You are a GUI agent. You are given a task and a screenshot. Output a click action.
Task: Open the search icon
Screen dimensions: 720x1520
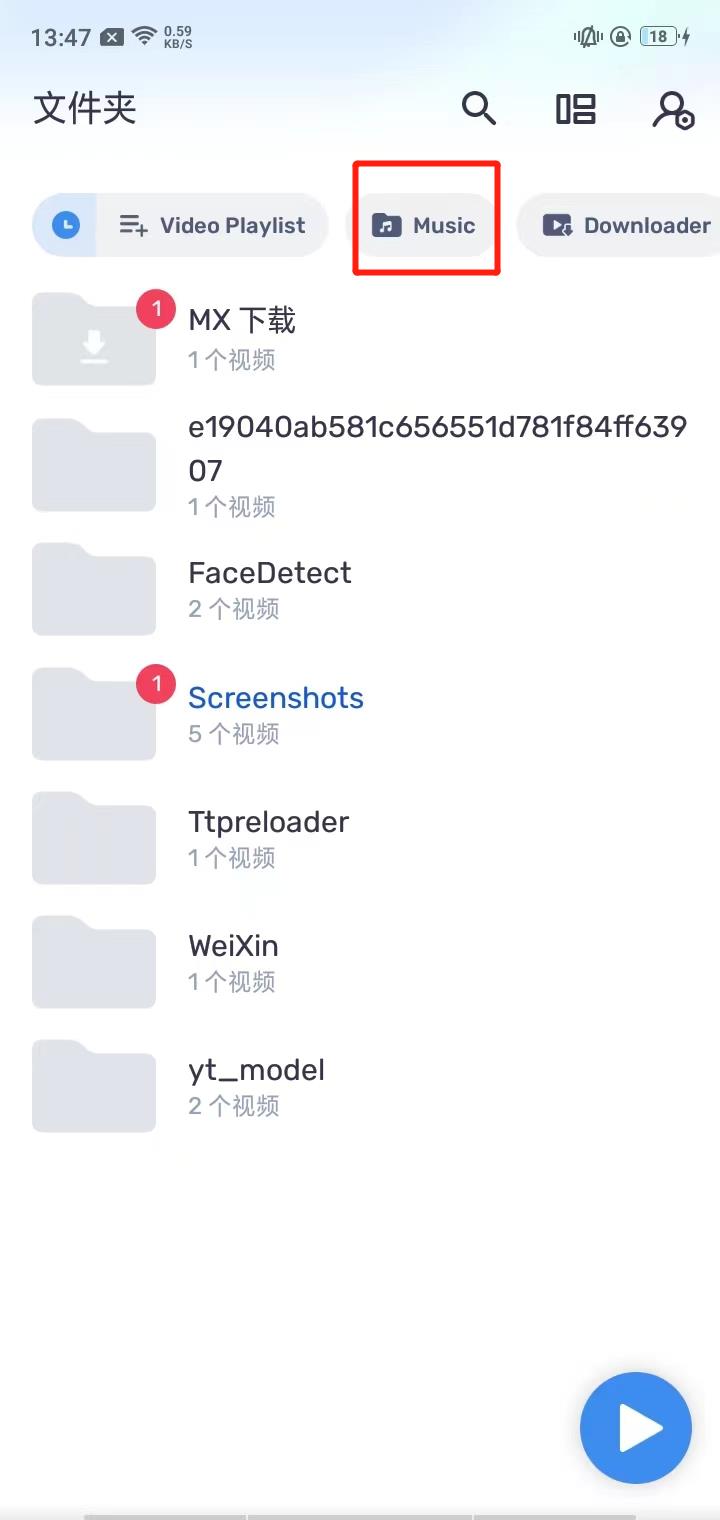(x=478, y=110)
